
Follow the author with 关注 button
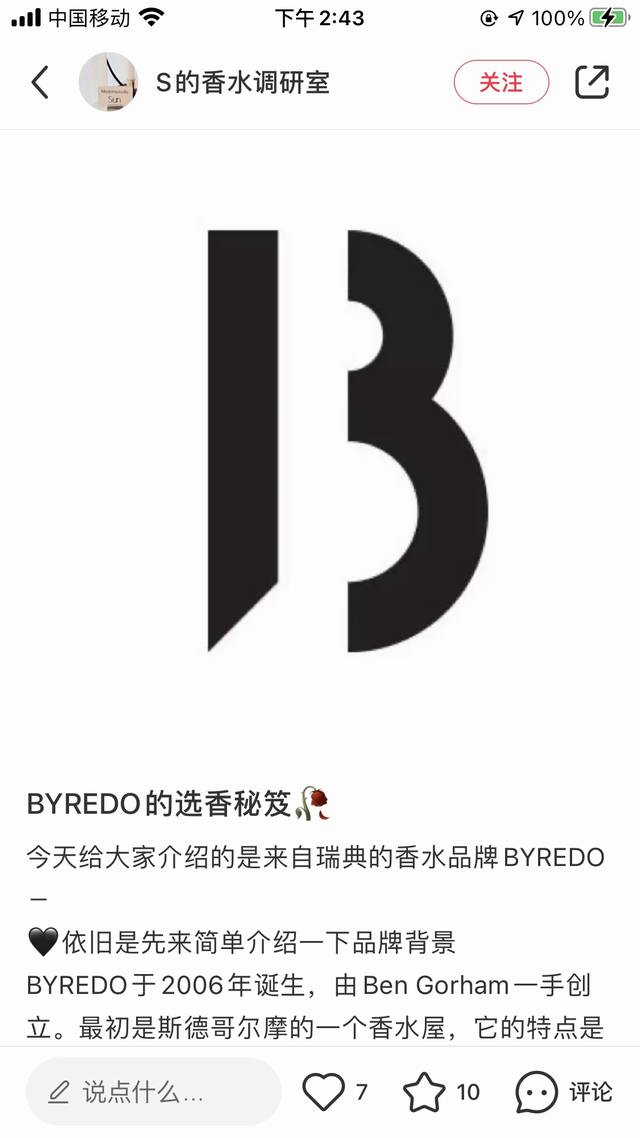[x=501, y=82]
